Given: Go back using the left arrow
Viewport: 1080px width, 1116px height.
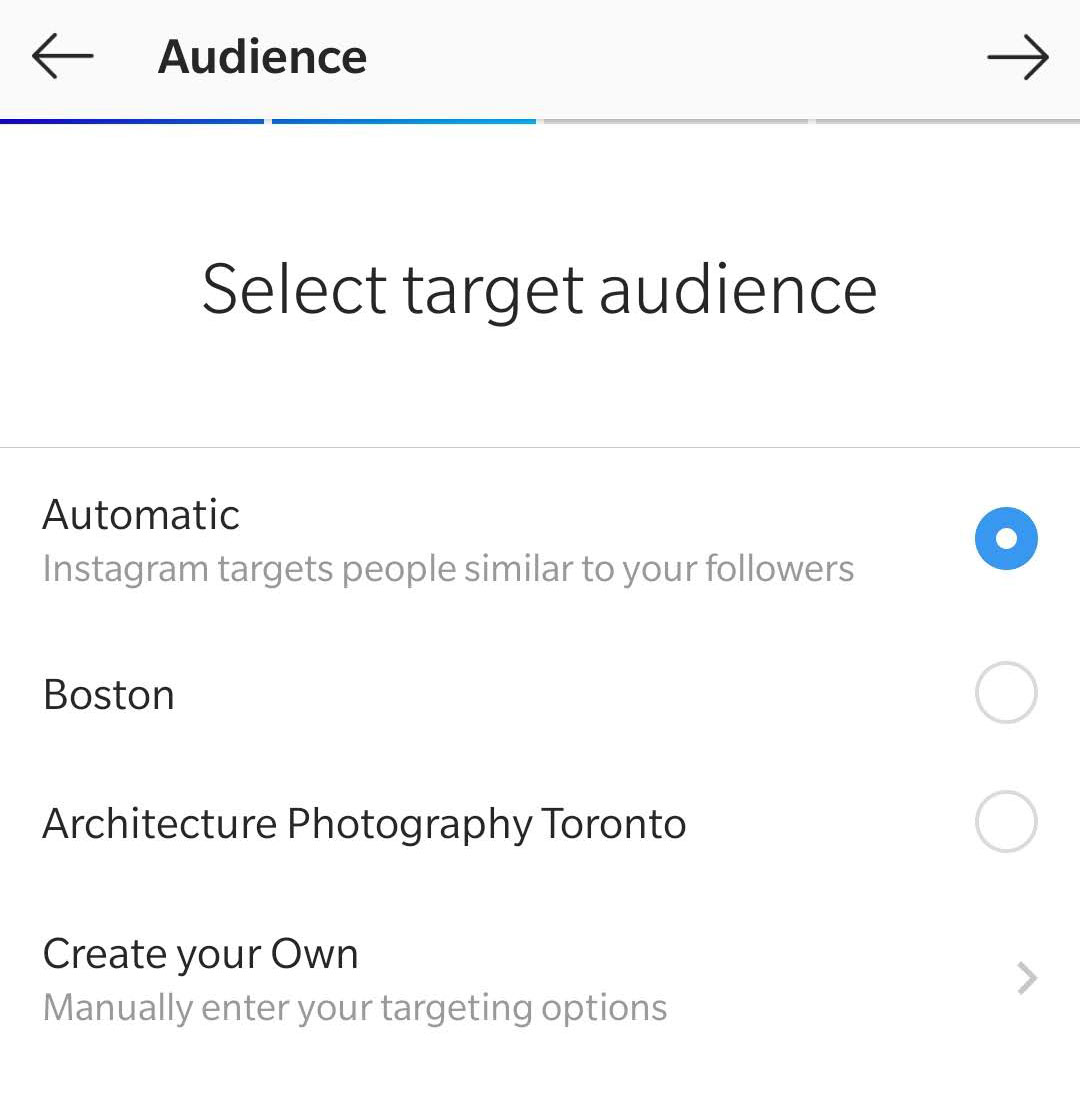Looking at the screenshot, I should (62, 57).
